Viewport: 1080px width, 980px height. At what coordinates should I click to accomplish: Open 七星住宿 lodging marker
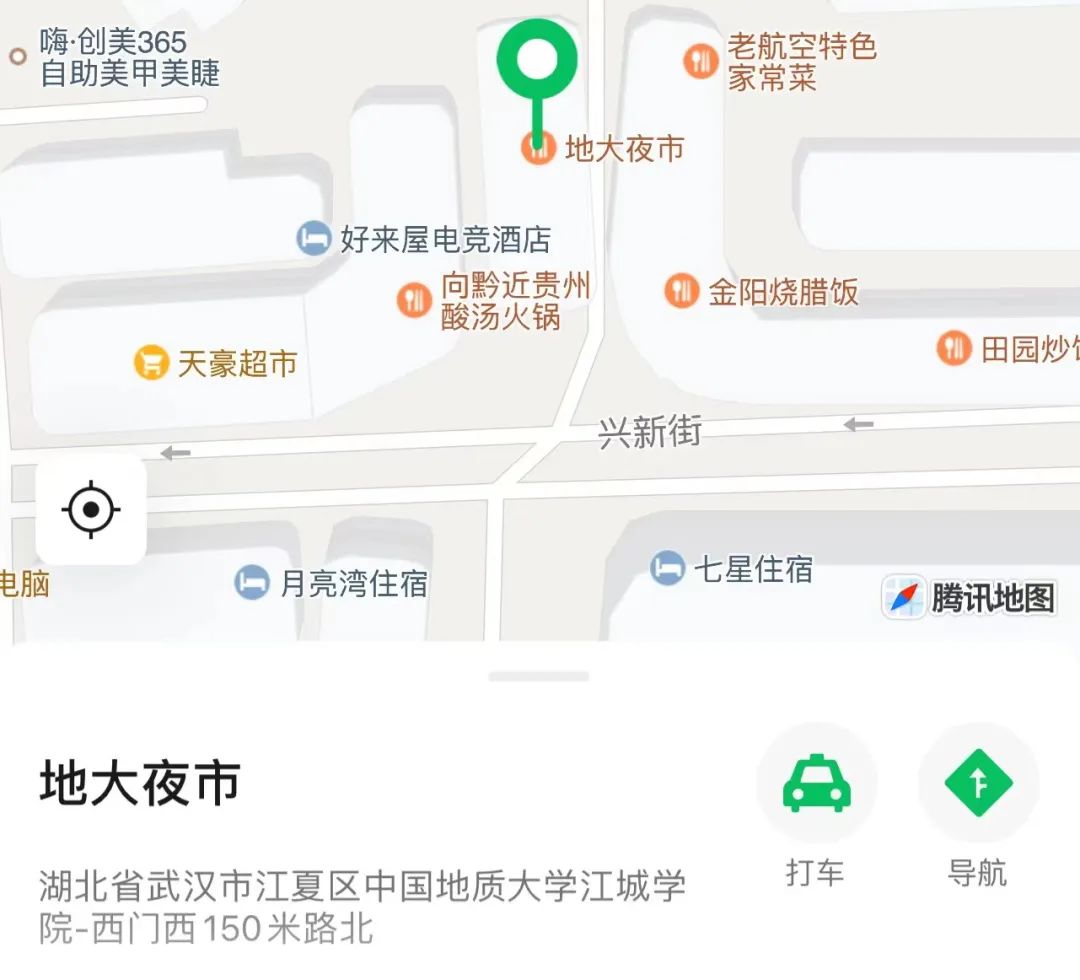pos(667,569)
